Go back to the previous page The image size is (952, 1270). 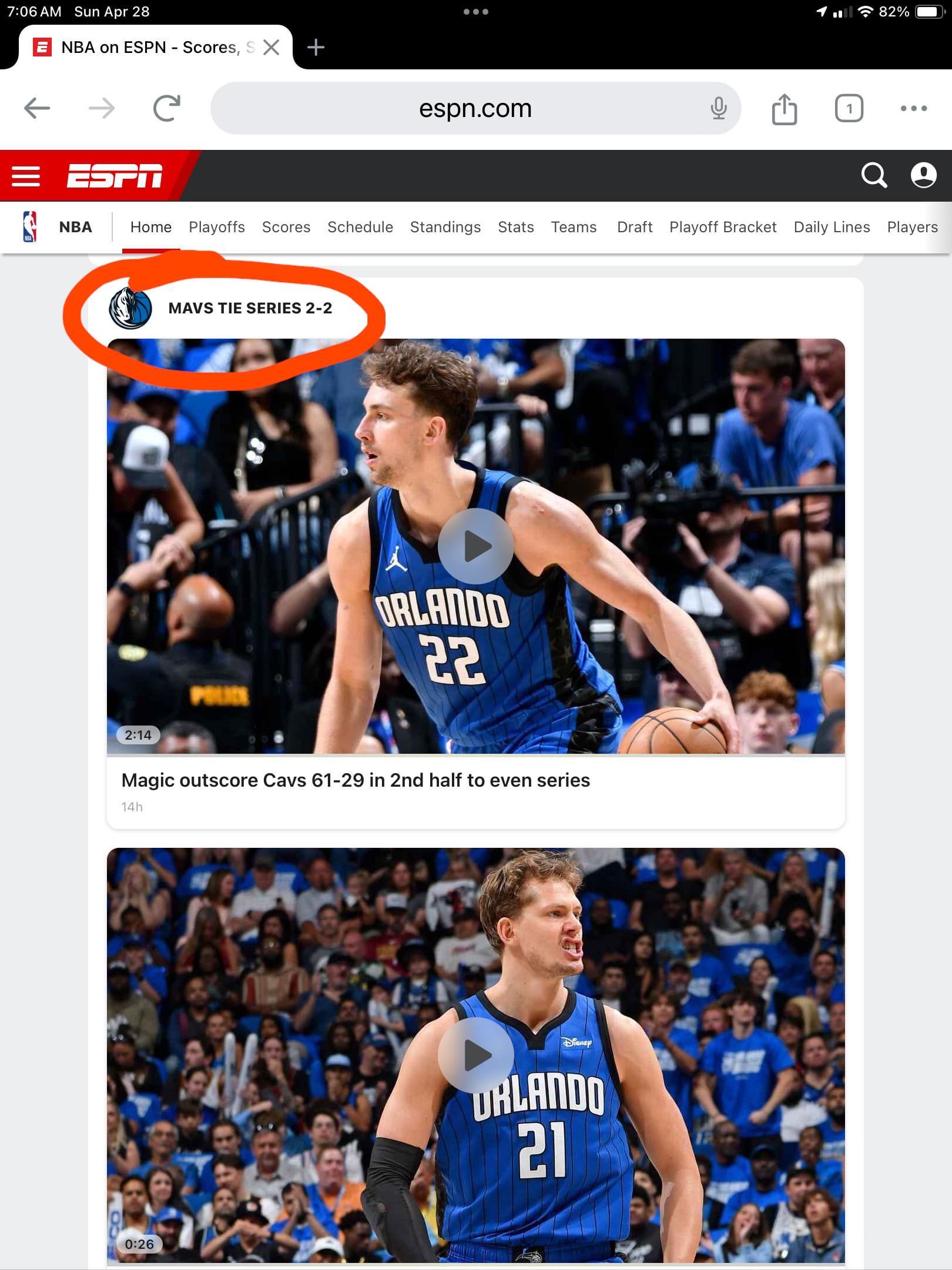(x=37, y=108)
